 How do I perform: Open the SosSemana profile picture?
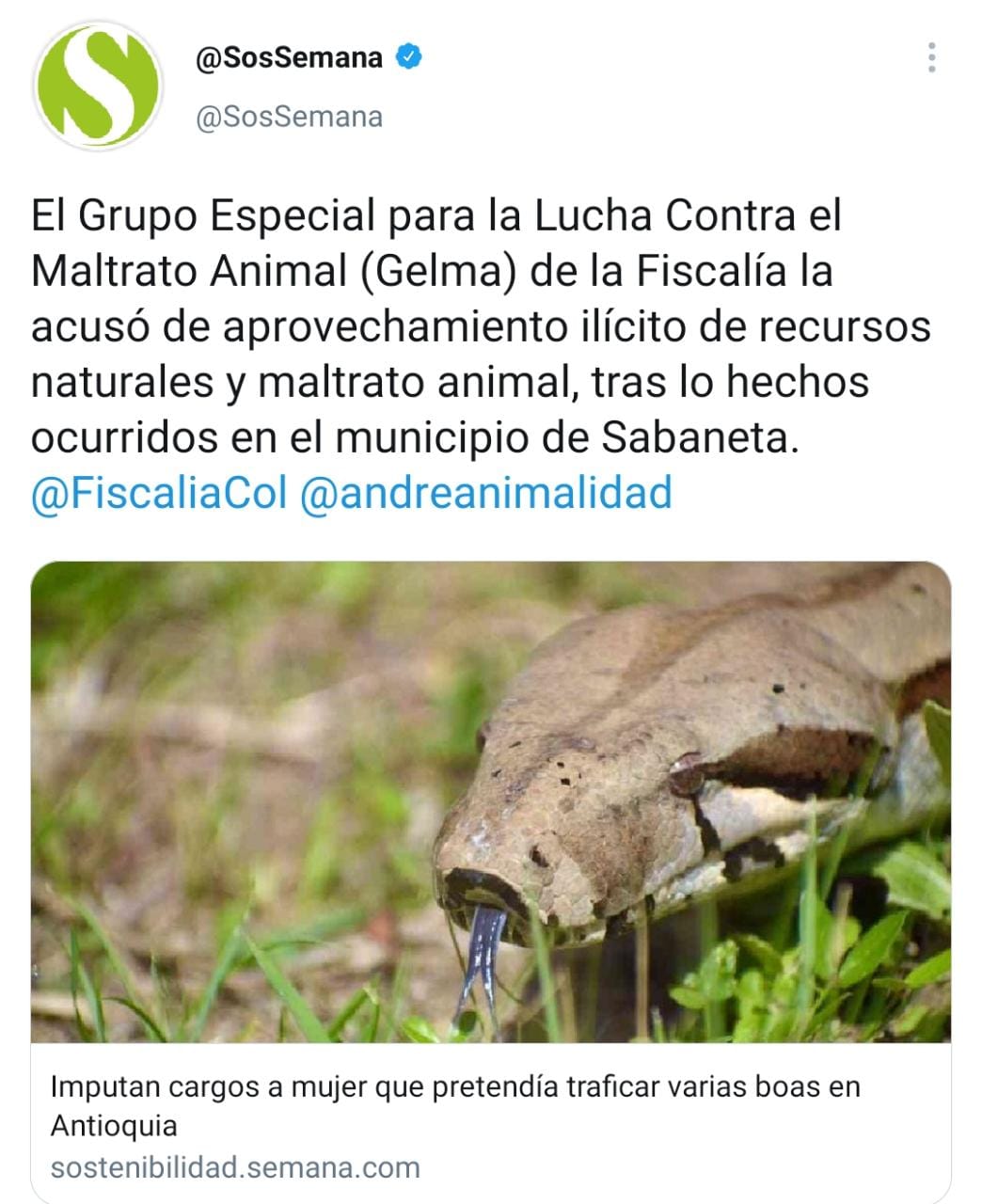tap(98, 86)
